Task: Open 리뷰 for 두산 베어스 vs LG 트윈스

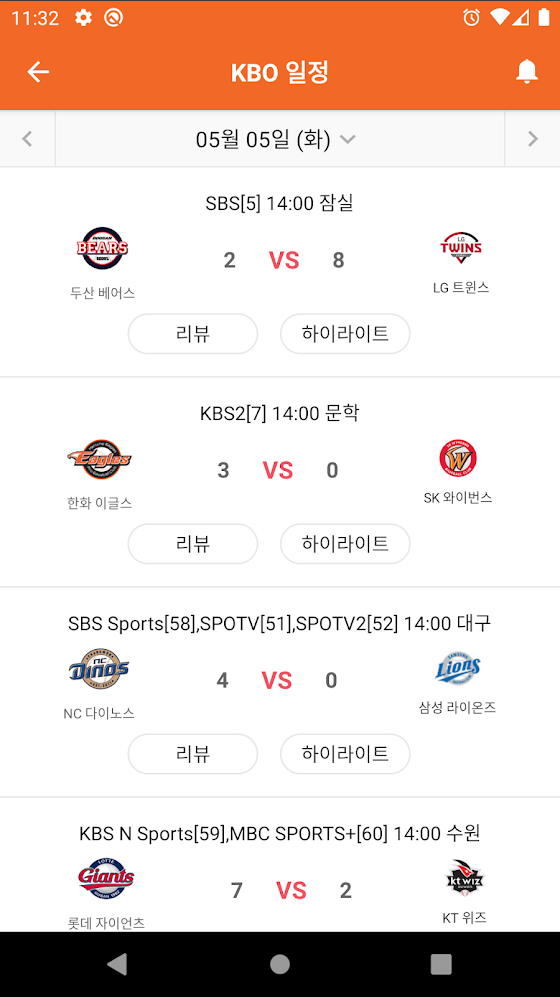Action: pos(193,333)
